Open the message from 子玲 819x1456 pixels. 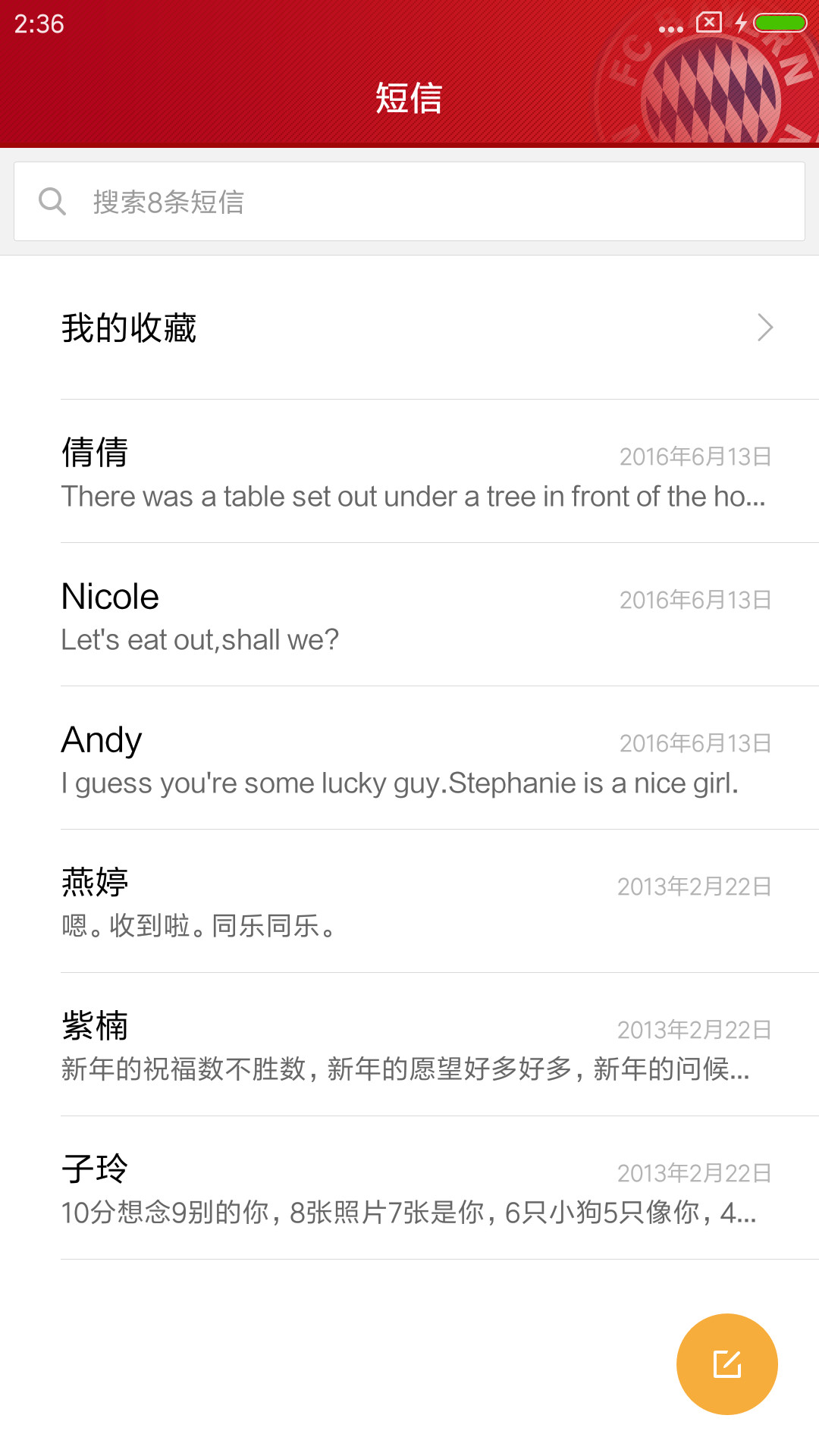click(x=409, y=1188)
